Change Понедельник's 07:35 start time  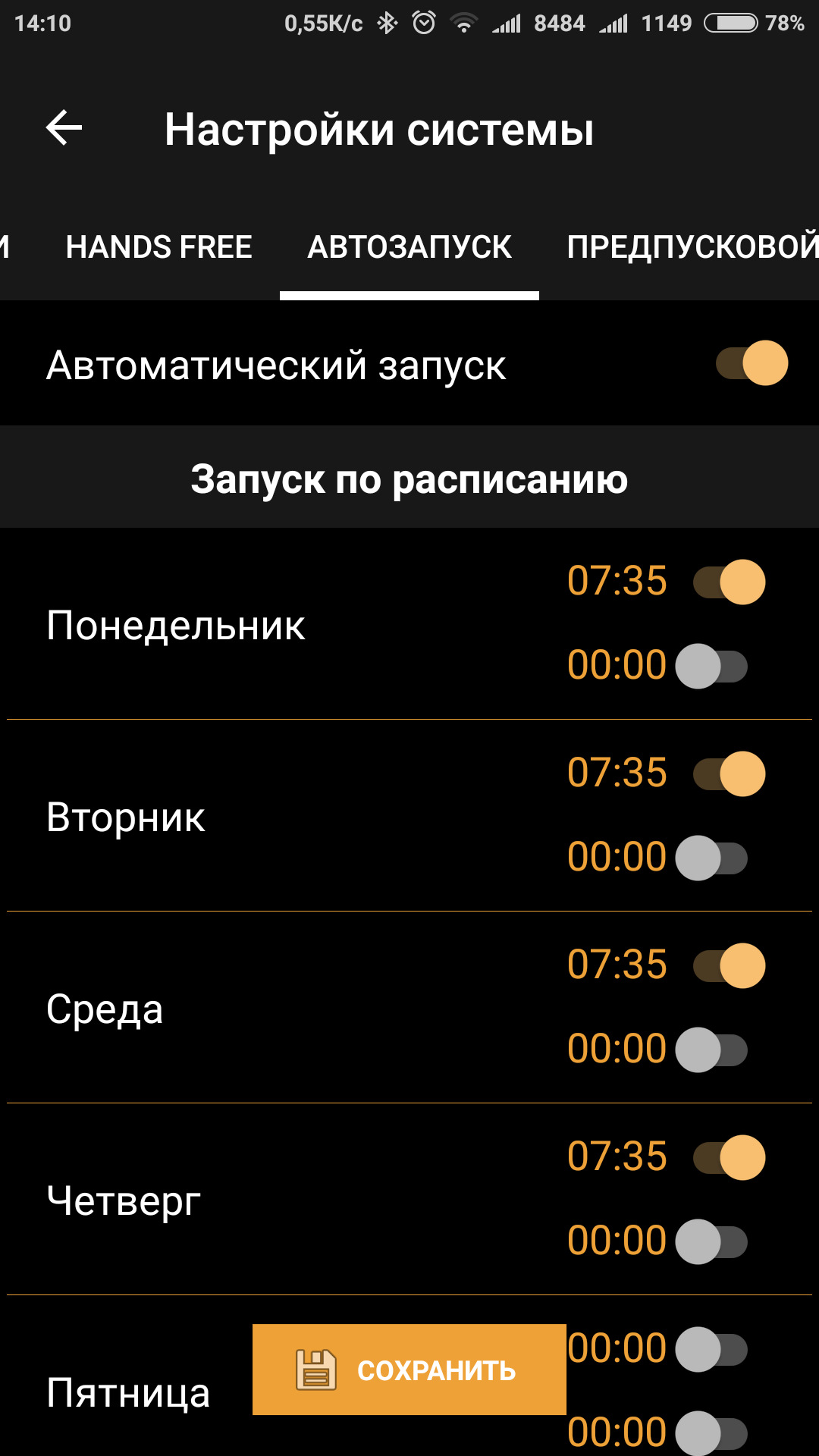[617, 582]
